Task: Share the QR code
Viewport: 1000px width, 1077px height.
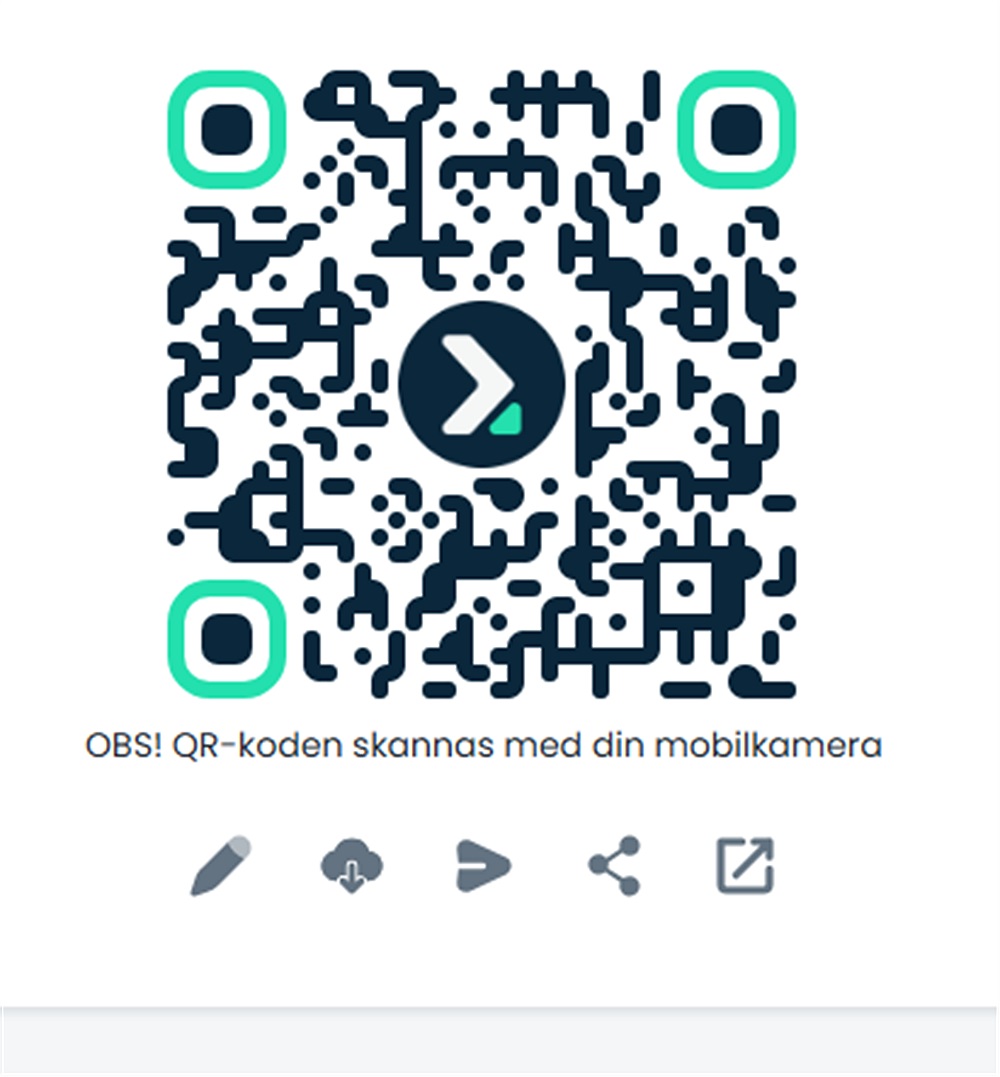Action: [x=614, y=866]
